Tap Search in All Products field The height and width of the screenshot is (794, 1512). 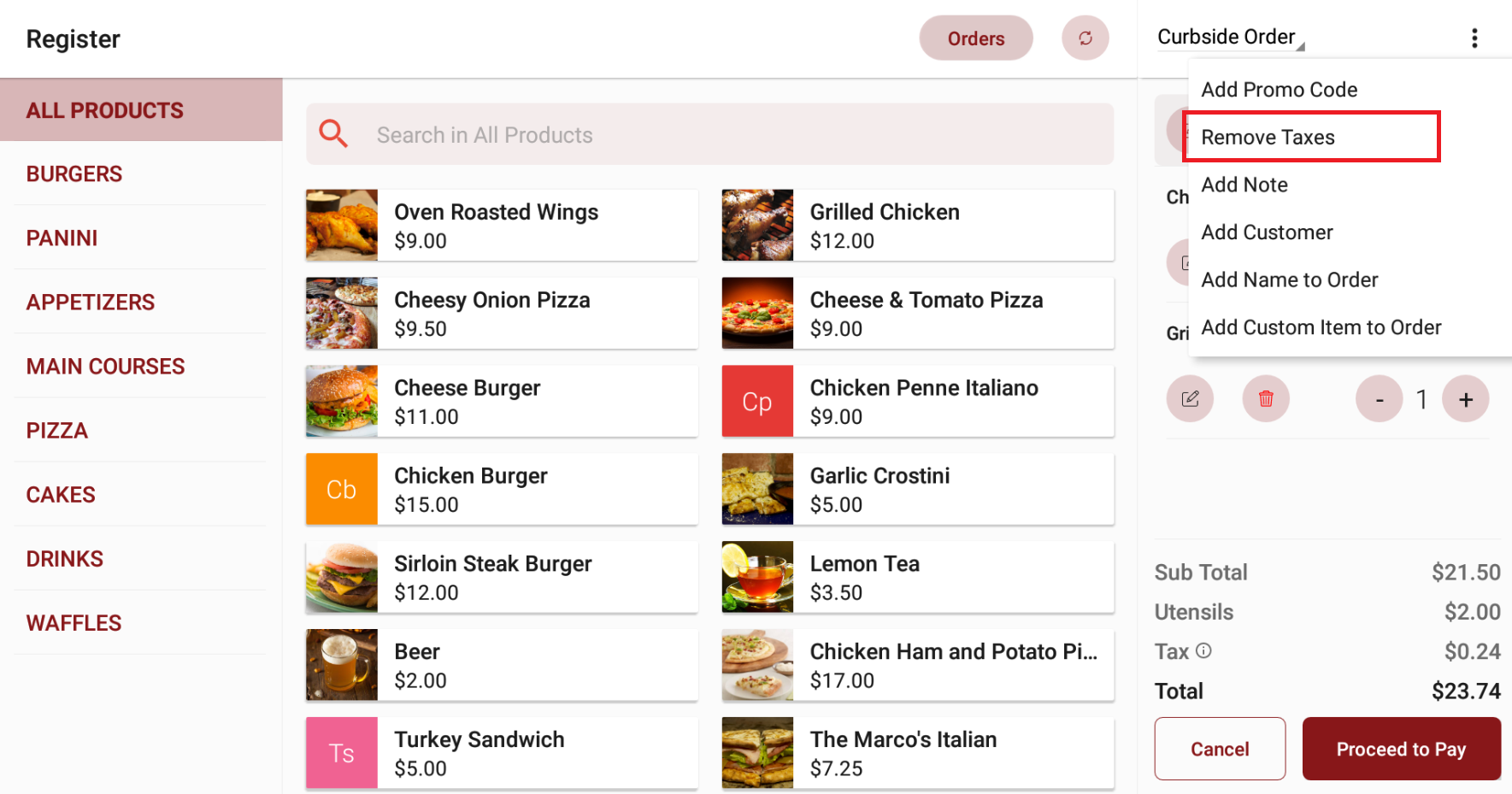pyautogui.click(x=709, y=135)
